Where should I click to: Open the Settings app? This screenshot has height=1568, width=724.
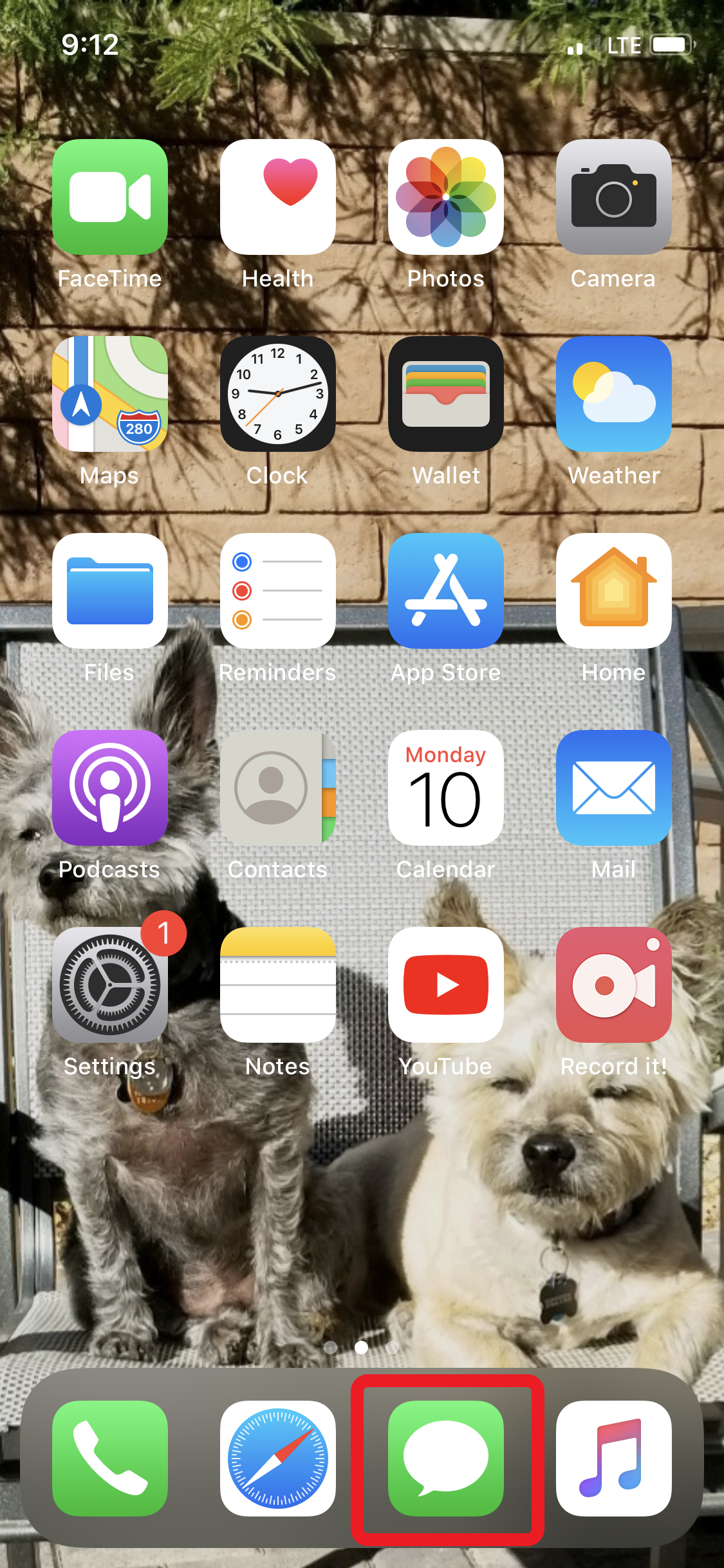(110, 985)
